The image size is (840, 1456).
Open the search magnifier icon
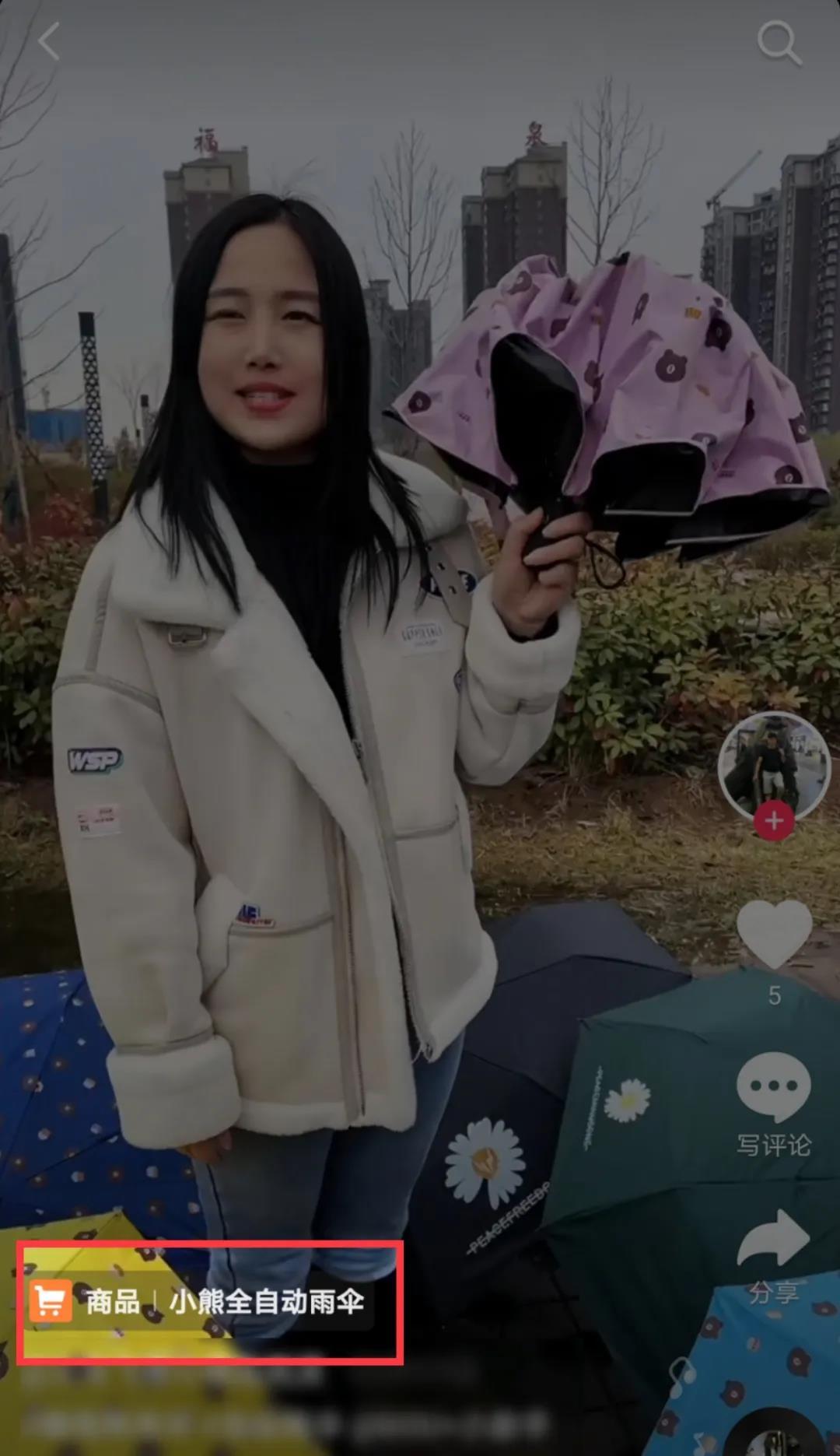[779, 42]
